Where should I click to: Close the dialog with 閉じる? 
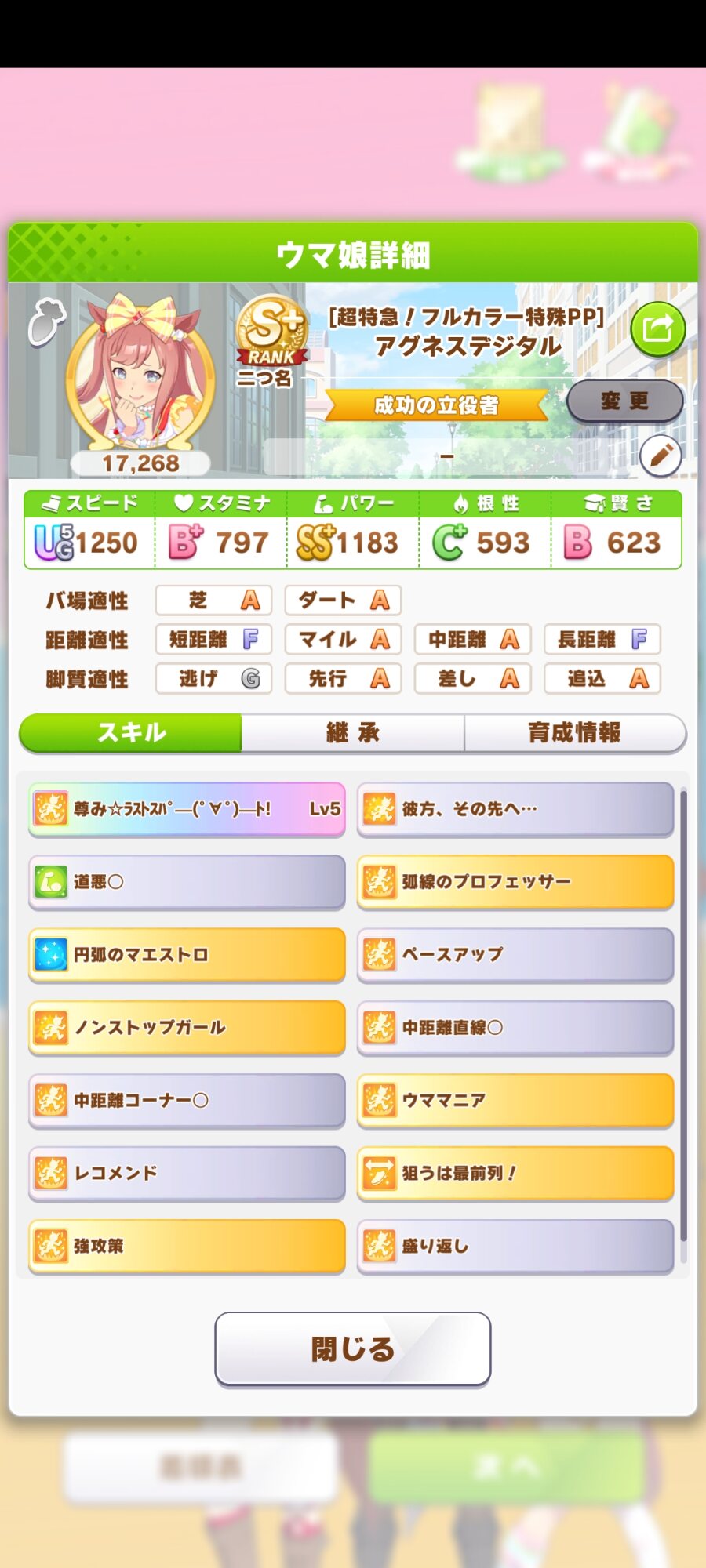(353, 1348)
